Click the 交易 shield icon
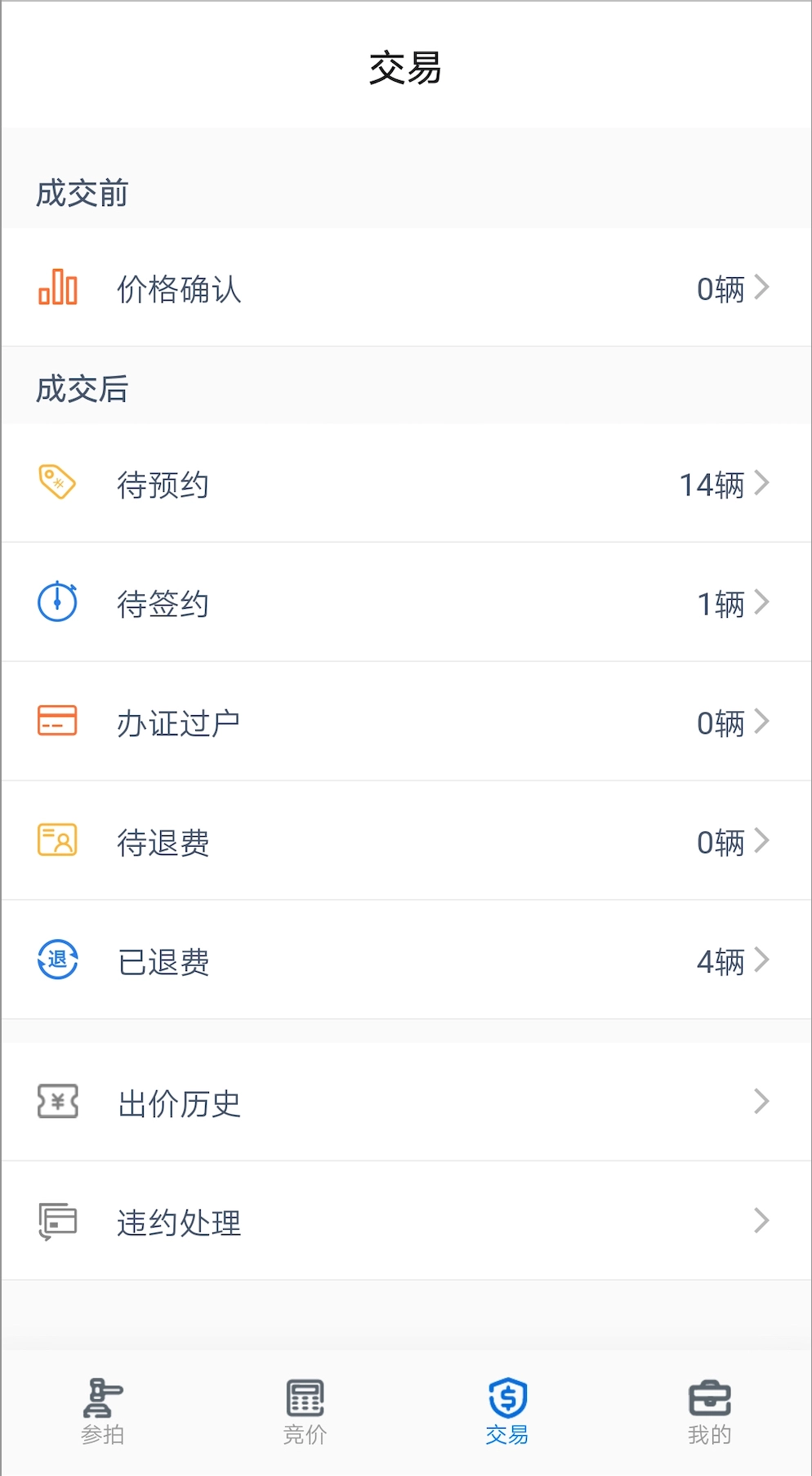 507,1399
